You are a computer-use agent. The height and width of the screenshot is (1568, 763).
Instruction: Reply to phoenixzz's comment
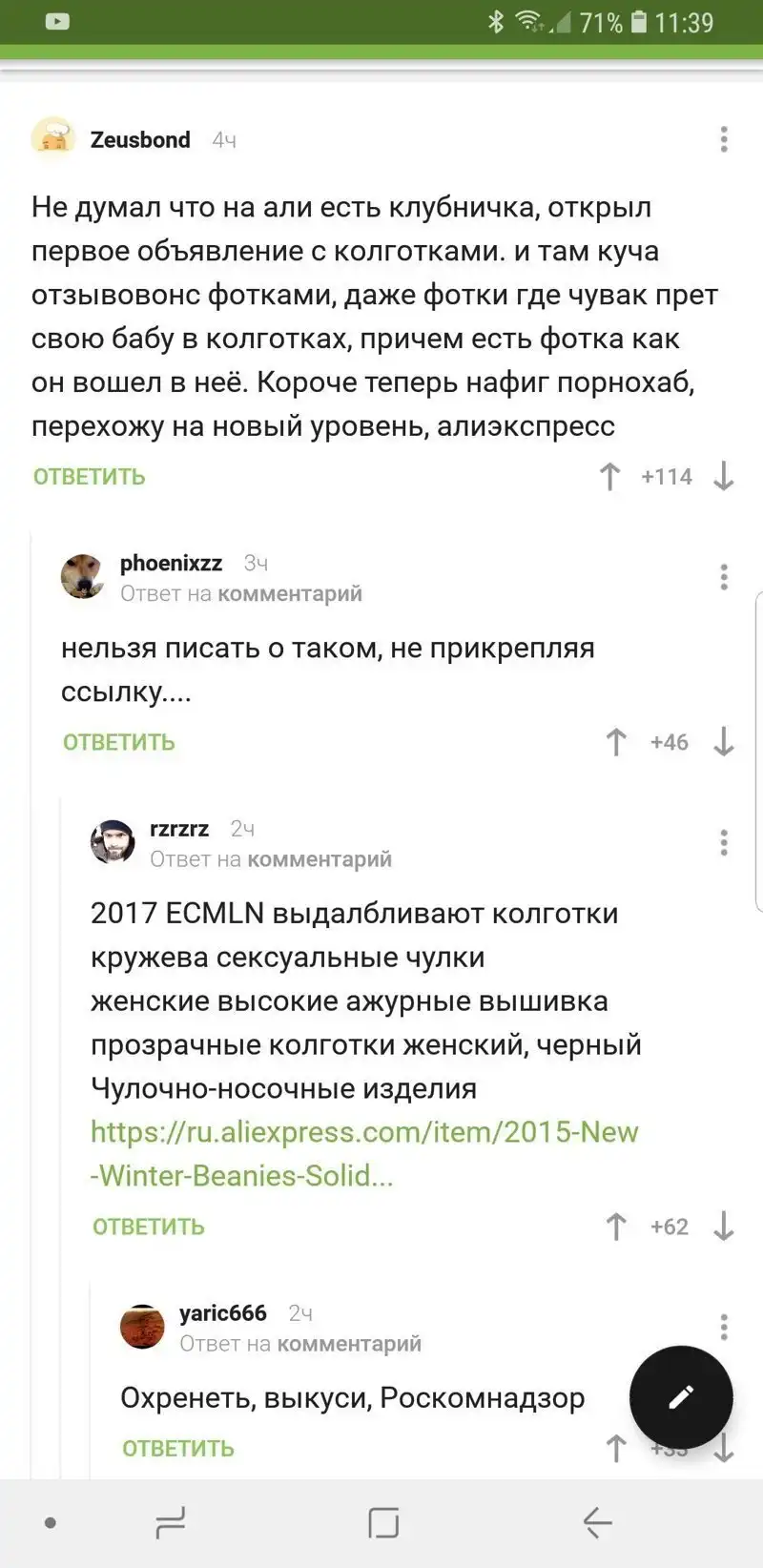pos(118,742)
